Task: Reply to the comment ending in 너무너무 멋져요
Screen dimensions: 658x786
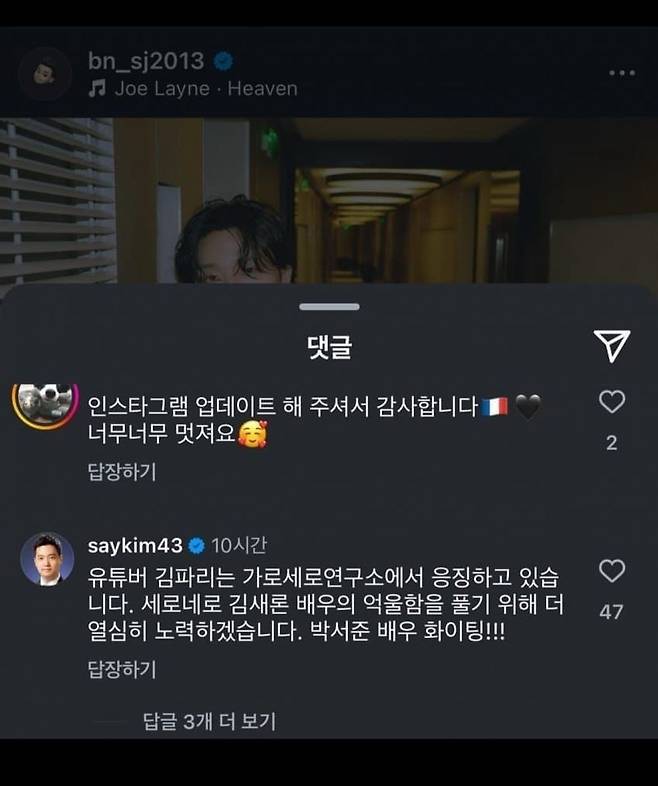Action: [x=122, y=471]
